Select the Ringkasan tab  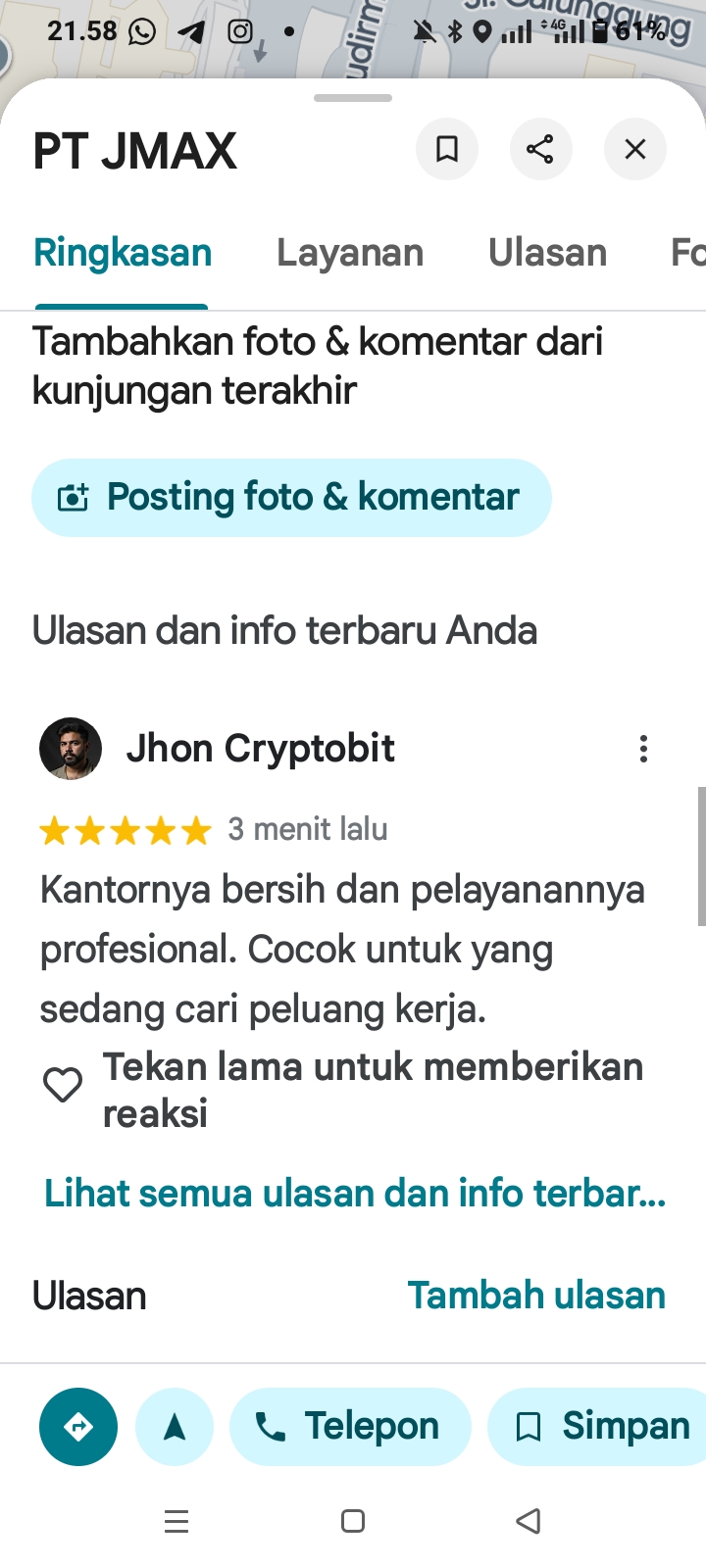coord(123,253)
